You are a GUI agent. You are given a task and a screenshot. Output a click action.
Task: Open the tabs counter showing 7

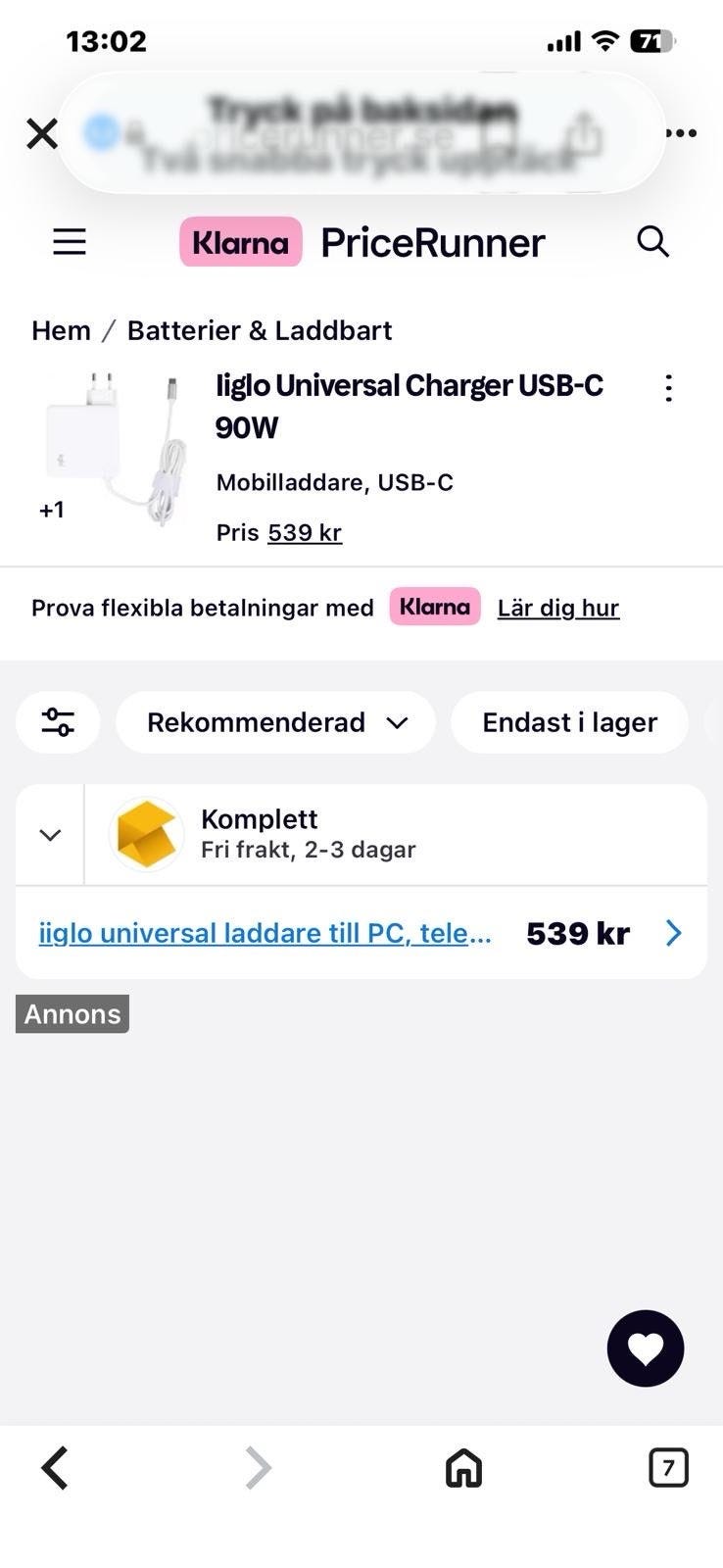coord(669,1468)
